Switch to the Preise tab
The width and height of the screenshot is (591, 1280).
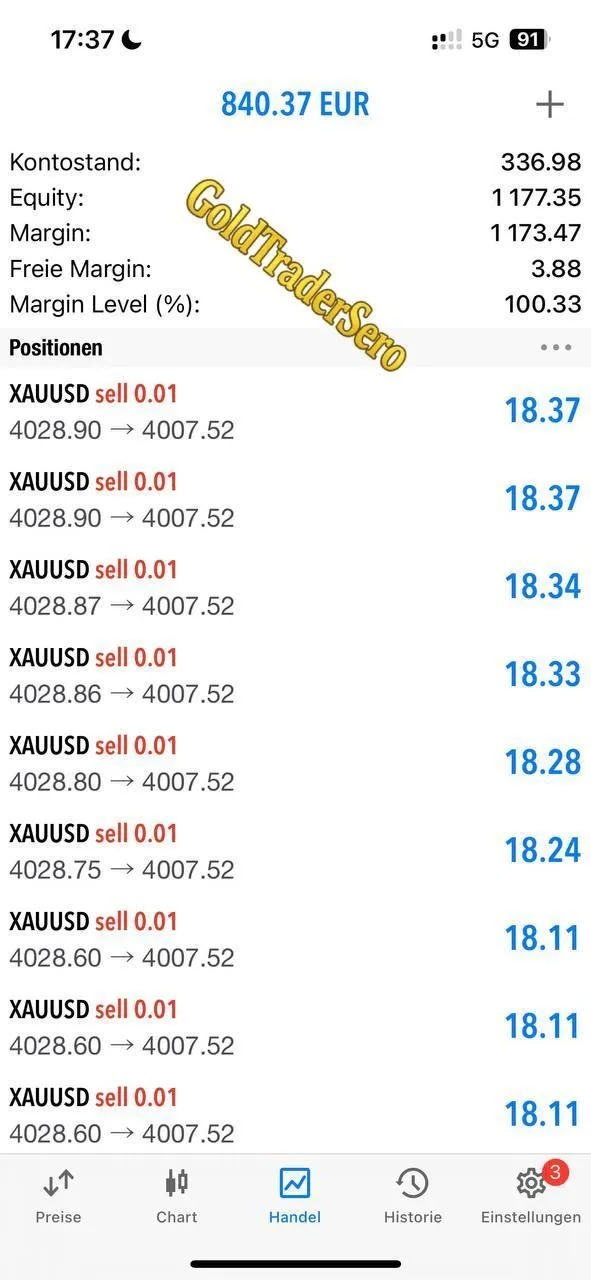59,1197
